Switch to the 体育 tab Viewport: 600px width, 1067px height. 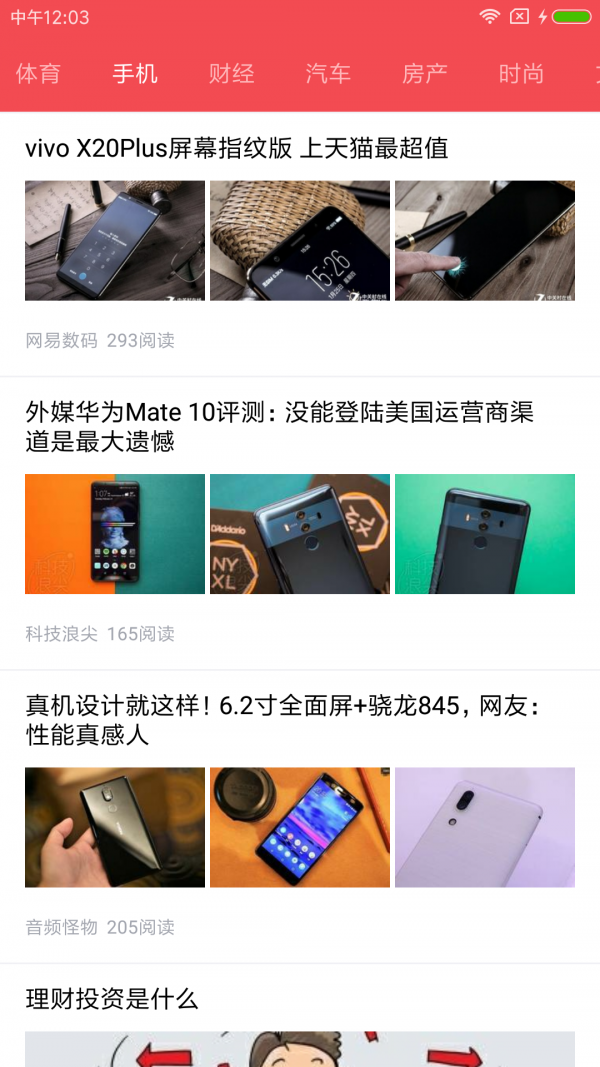[39, 74]
